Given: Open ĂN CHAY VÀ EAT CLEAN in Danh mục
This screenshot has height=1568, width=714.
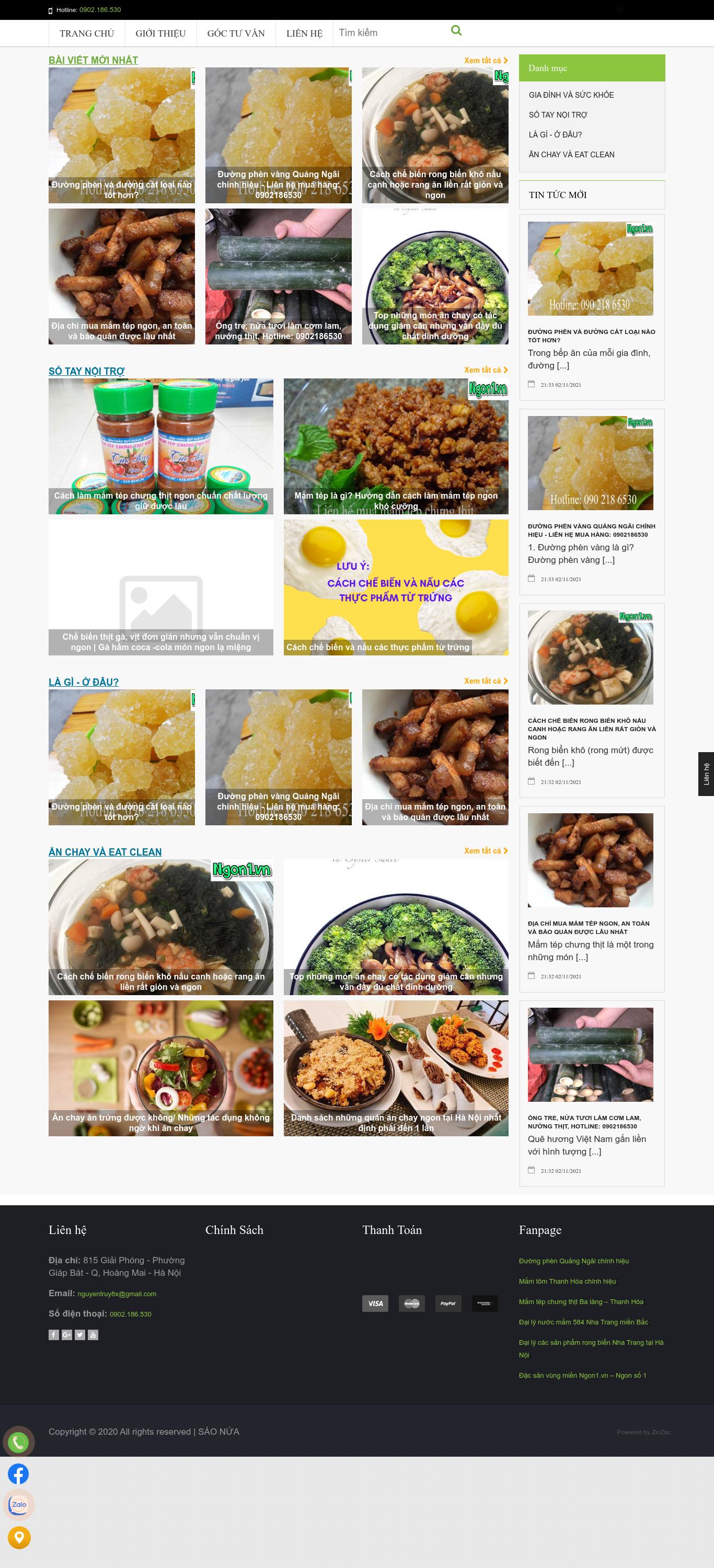Looking at the screenshot, I should (x=571, y=155).
